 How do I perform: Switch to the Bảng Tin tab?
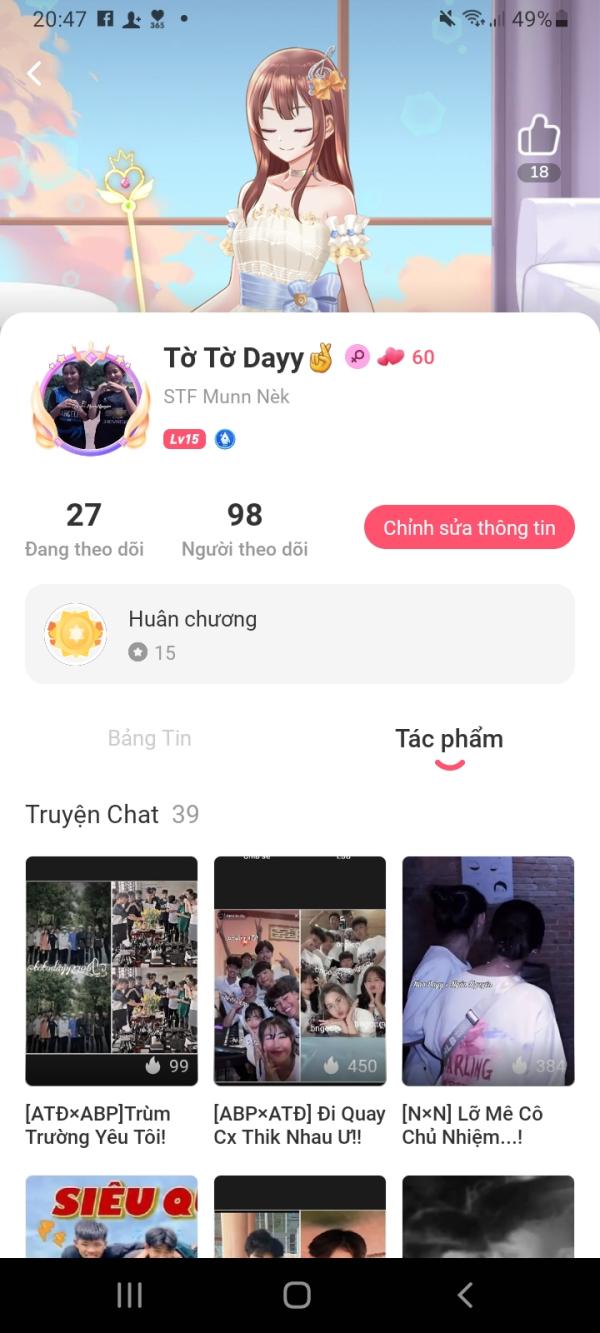pos(150,738)
